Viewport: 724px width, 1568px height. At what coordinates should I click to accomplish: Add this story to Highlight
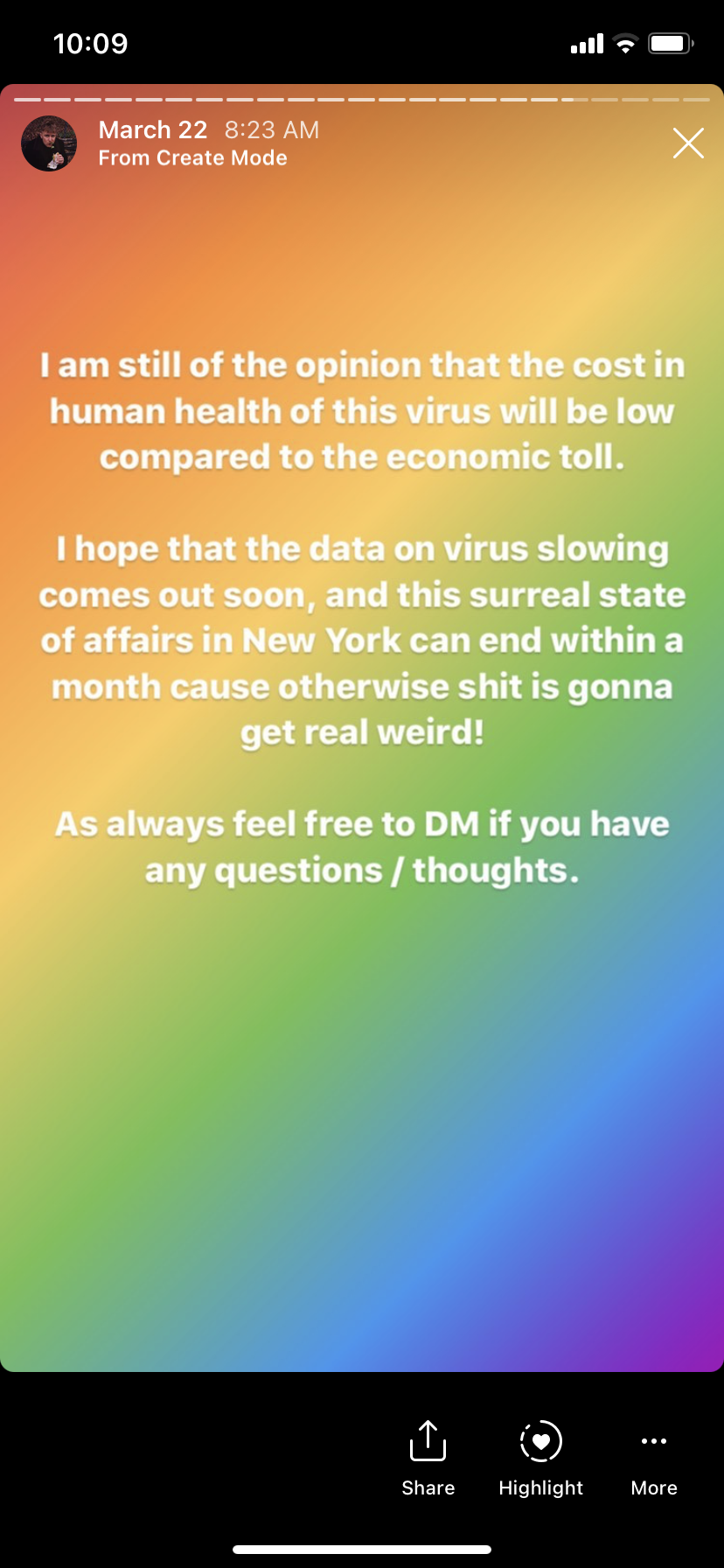(x=540, y=1456)
